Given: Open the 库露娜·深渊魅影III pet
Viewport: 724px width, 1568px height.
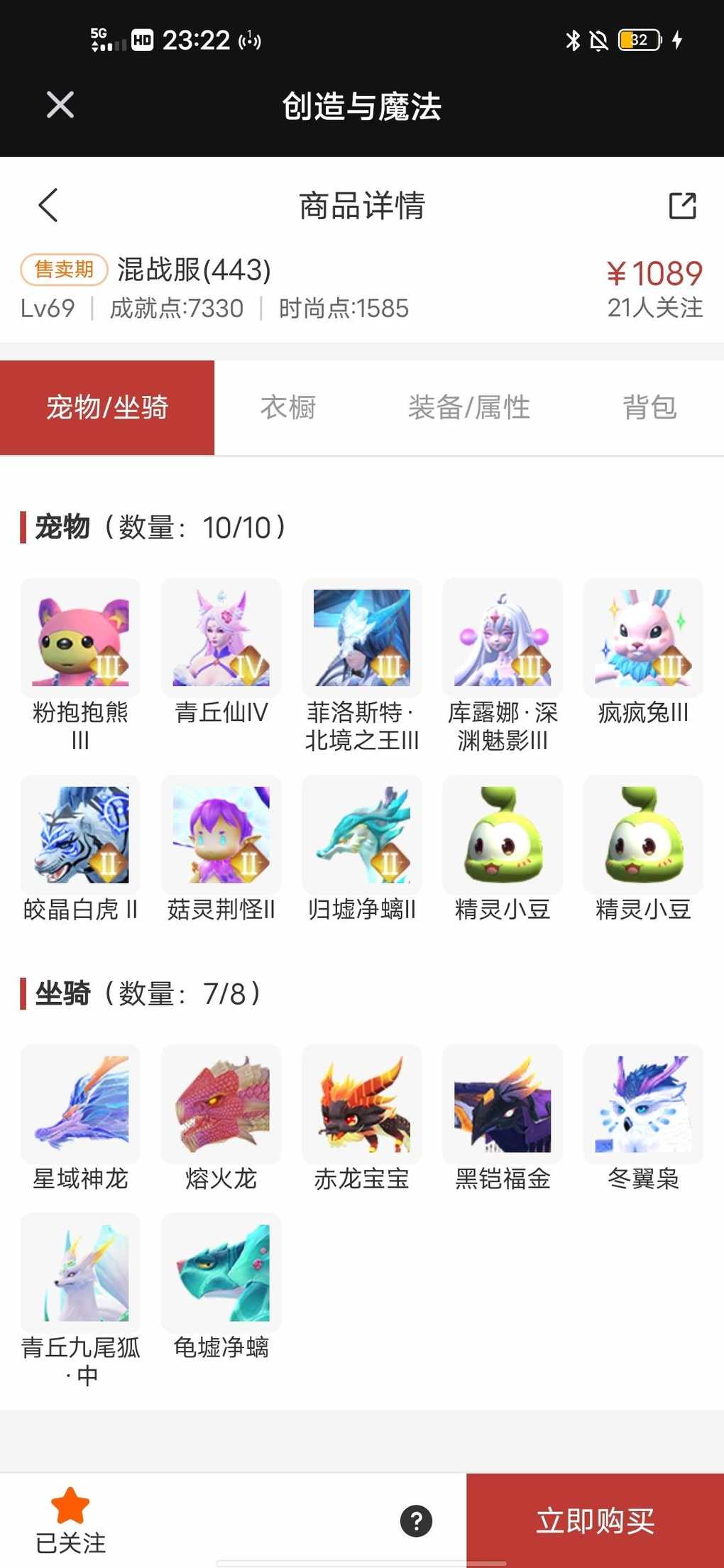Looking at the screenshot, I should [x=502, y=638].
